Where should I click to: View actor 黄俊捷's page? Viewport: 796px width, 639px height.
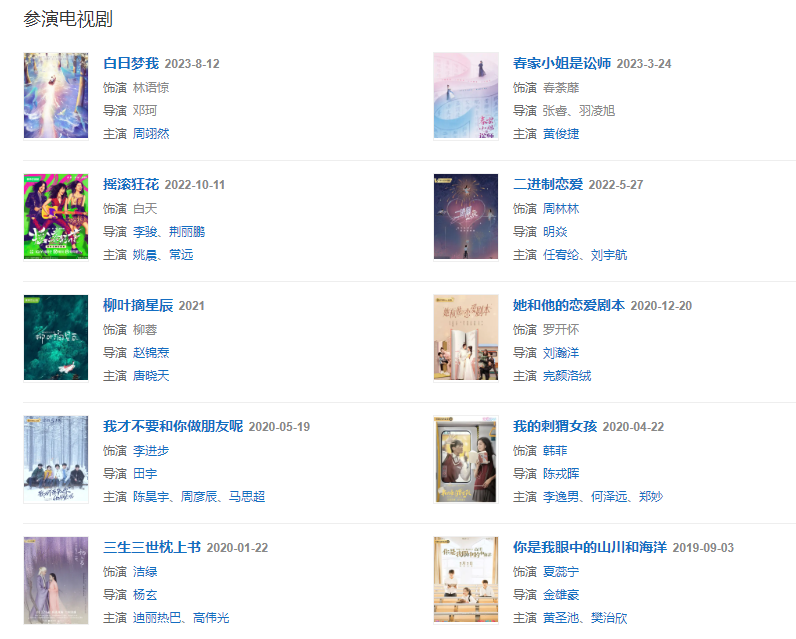coord(561,134)
